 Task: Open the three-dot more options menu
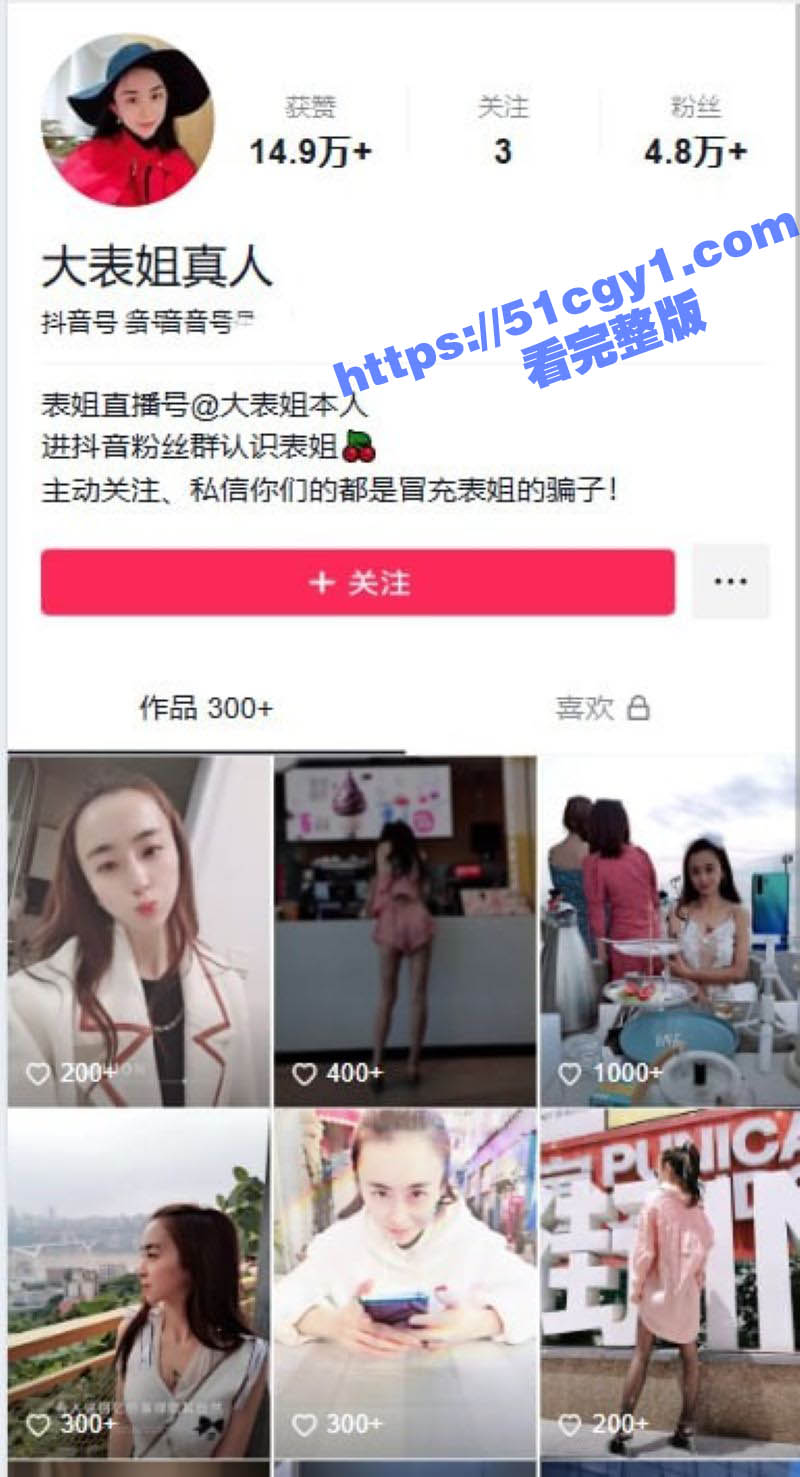730,582
